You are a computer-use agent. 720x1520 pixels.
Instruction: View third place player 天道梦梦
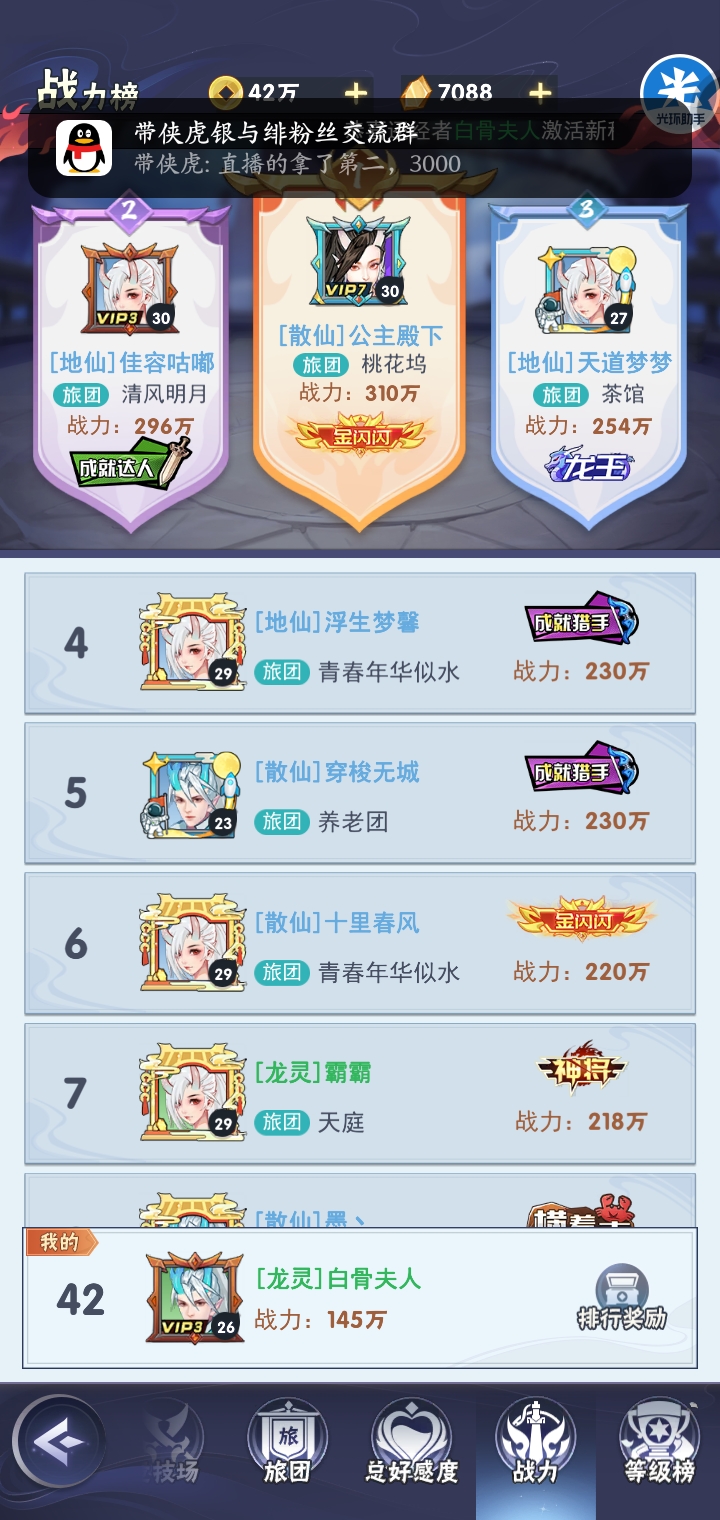coord(589,360)
